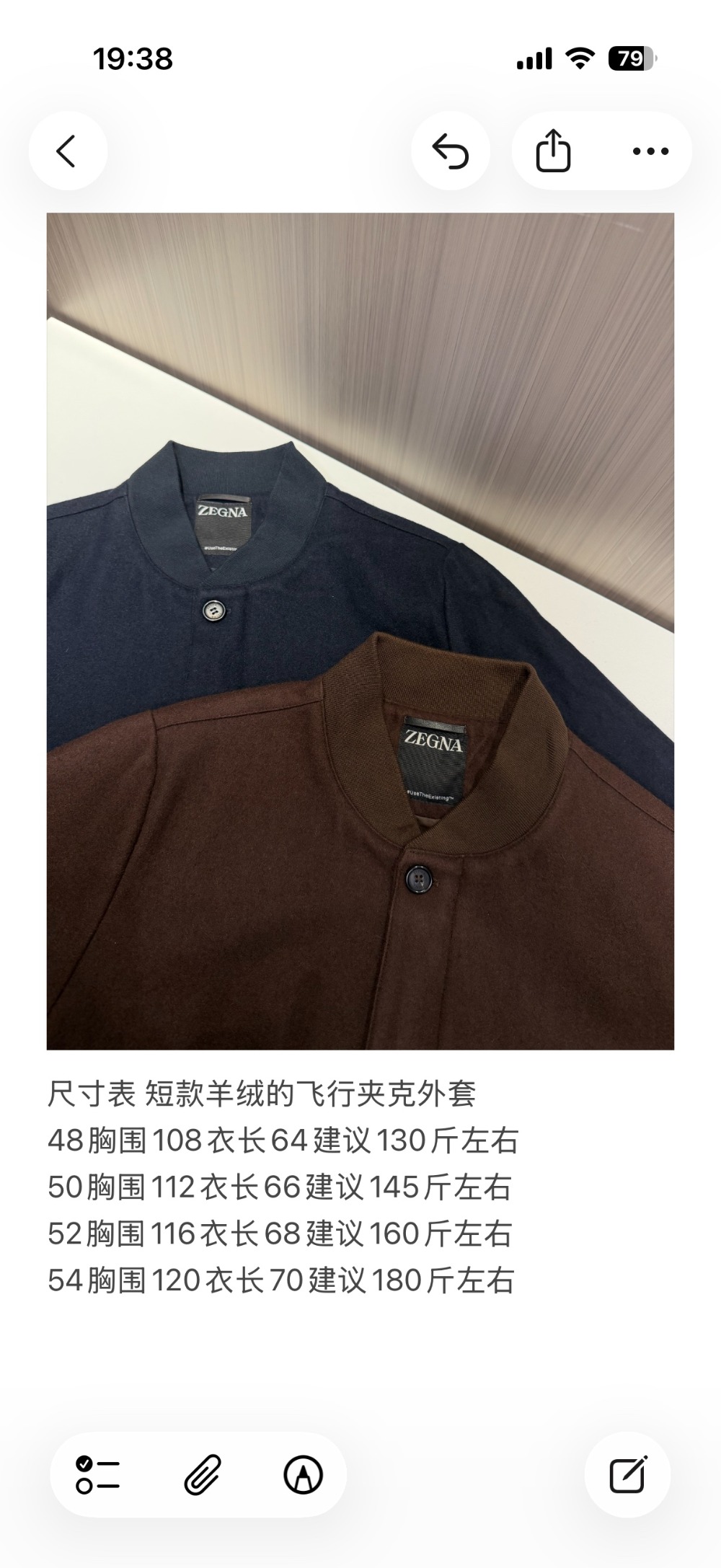Viewport: 721px width, 1568px height.
Task: Compose a new note
Action: coord(627,1474)
